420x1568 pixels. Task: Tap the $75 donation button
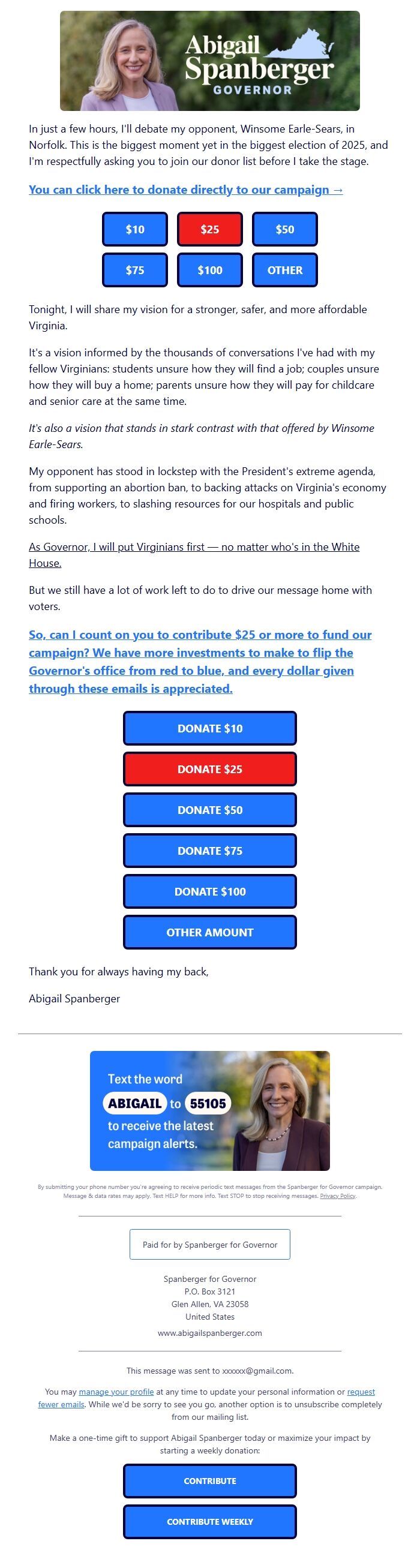click(134, 271)
